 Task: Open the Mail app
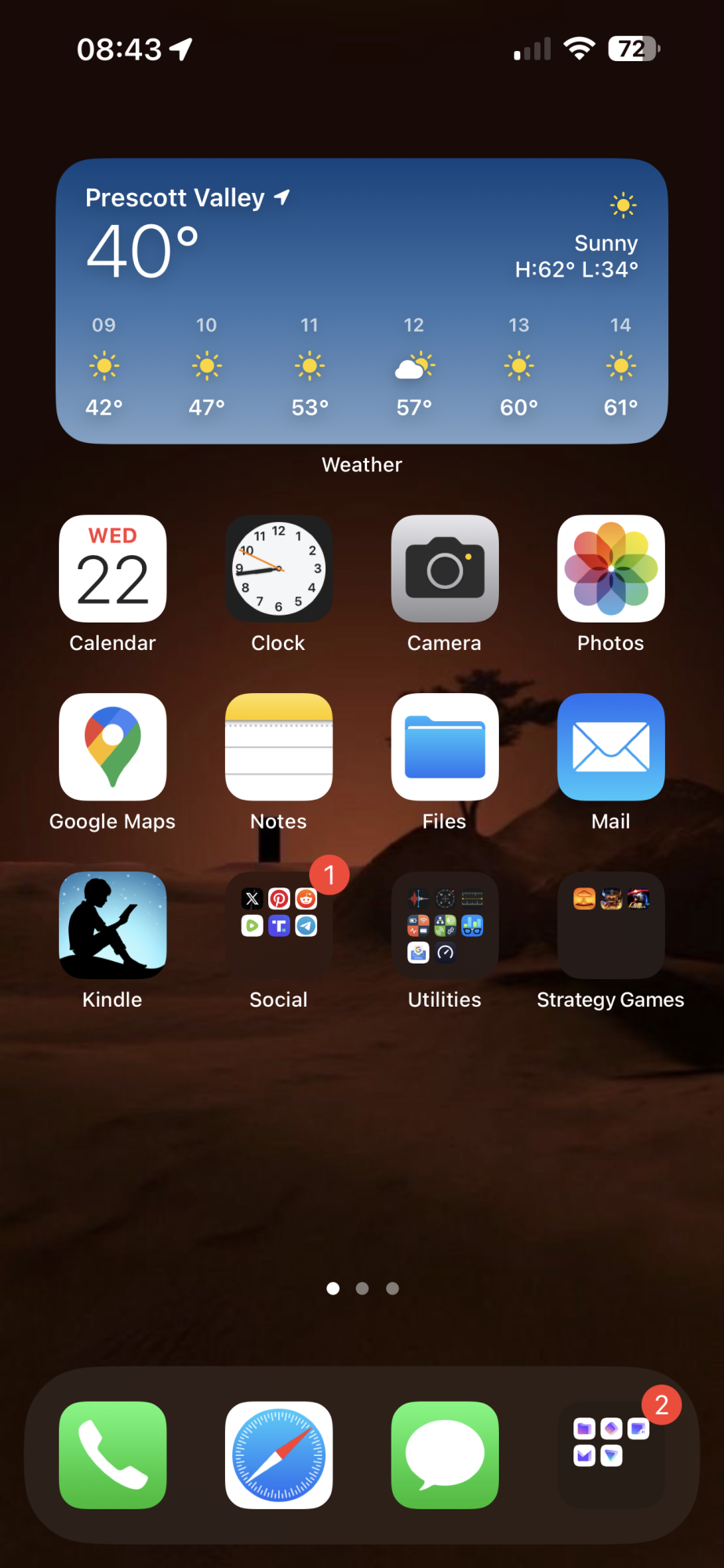610,747
